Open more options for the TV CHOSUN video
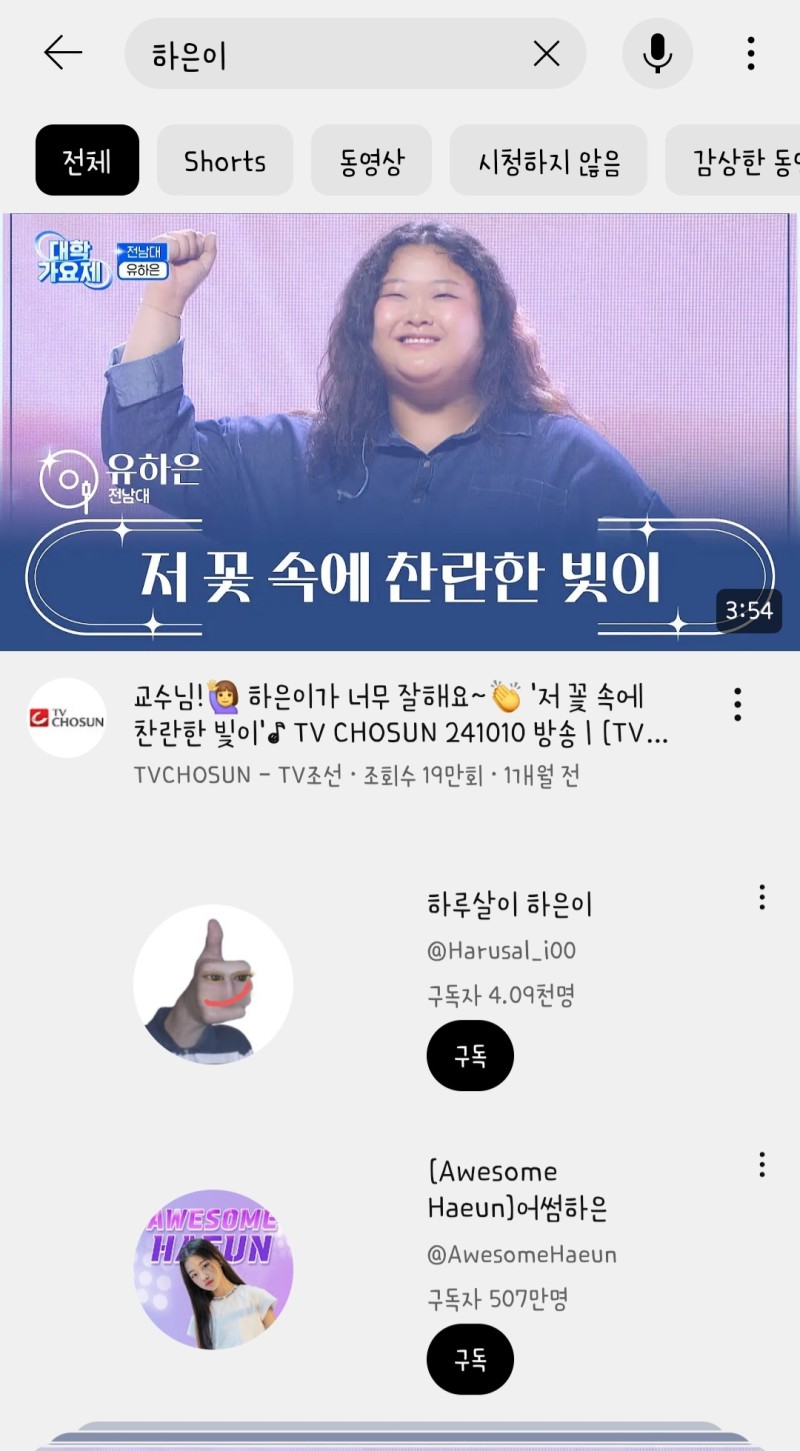Viewport: 800px width, 1451px height. coord(737,705)
